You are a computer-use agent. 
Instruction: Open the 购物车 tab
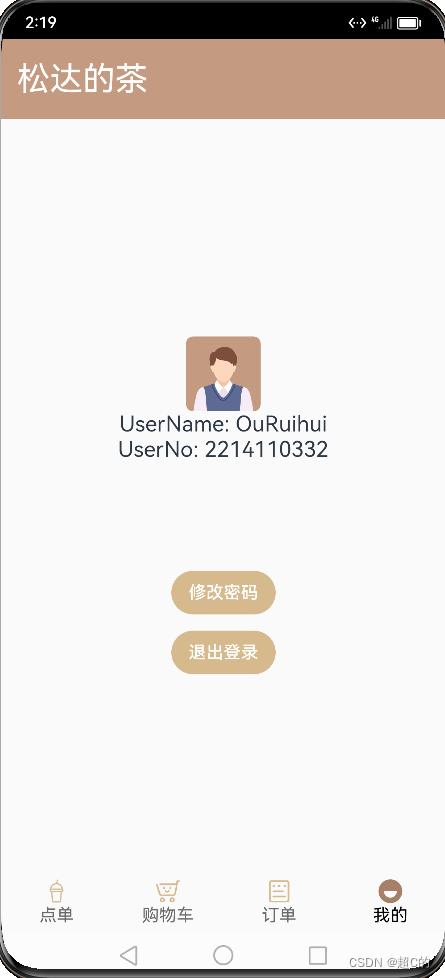pyautogui.click(x=167, y=901)
